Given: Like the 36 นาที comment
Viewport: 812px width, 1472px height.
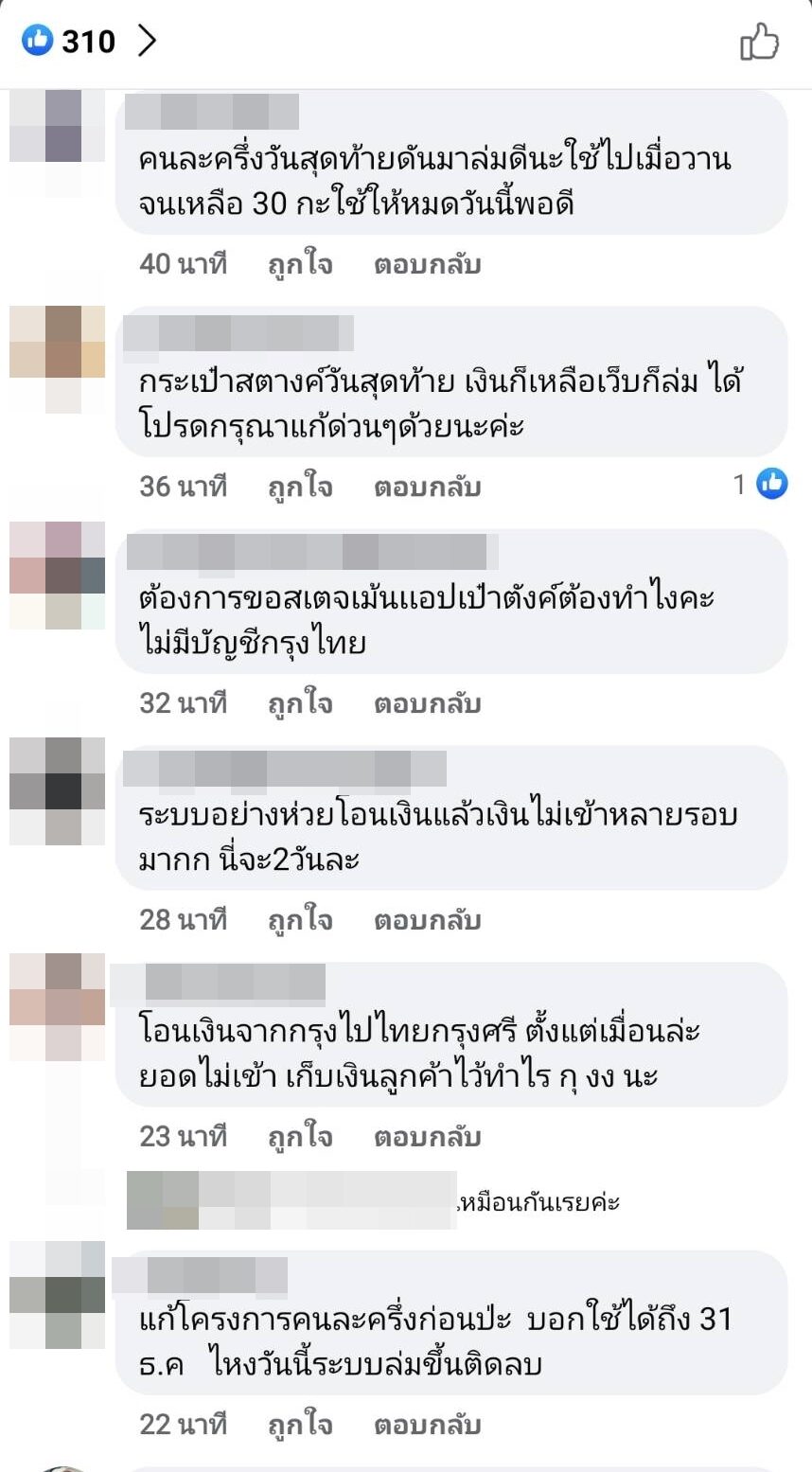Looking at the screenshot, I should click(299, 487).
